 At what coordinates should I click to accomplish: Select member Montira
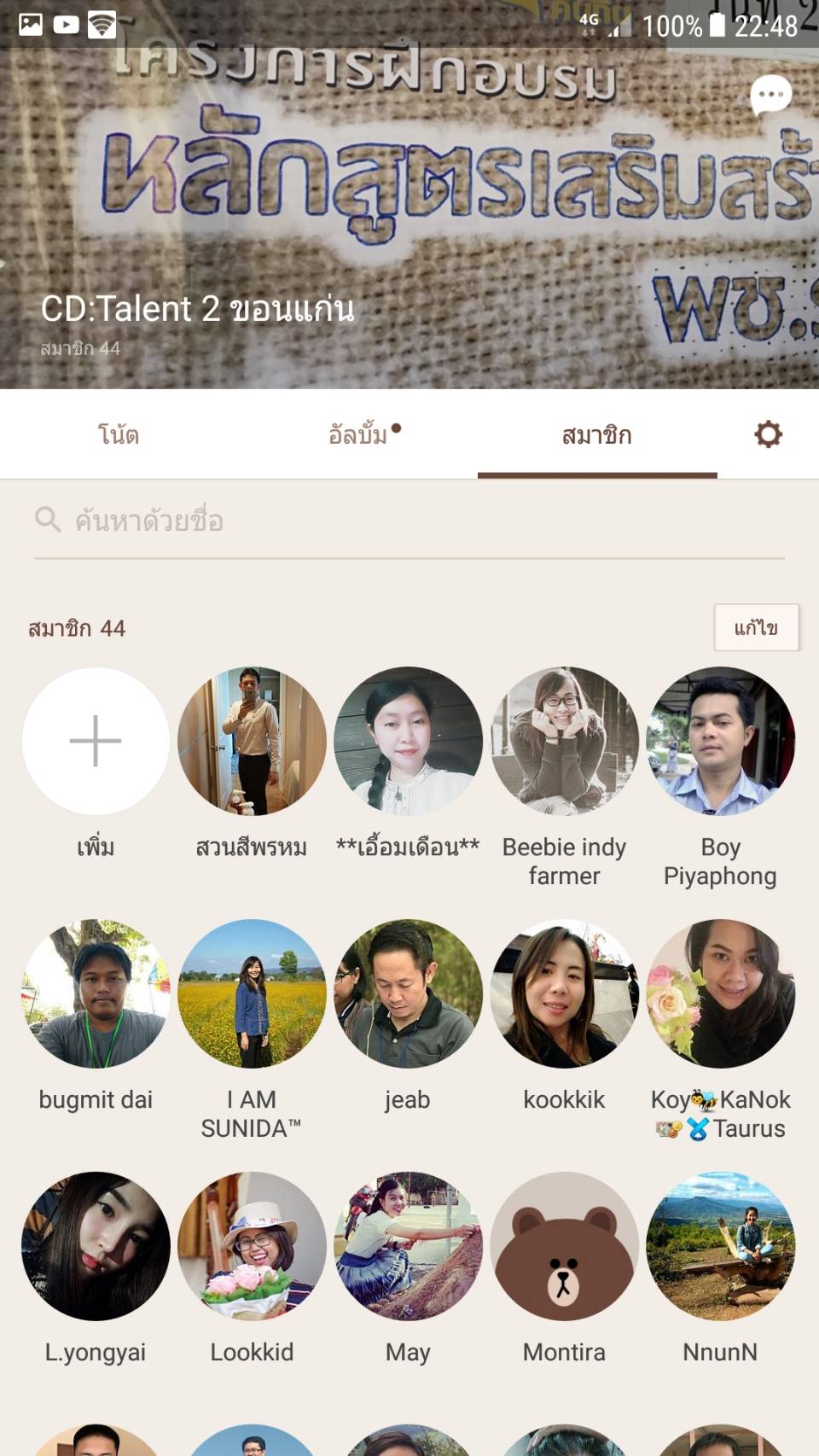pyautogui.click(x=564, y=1246)
